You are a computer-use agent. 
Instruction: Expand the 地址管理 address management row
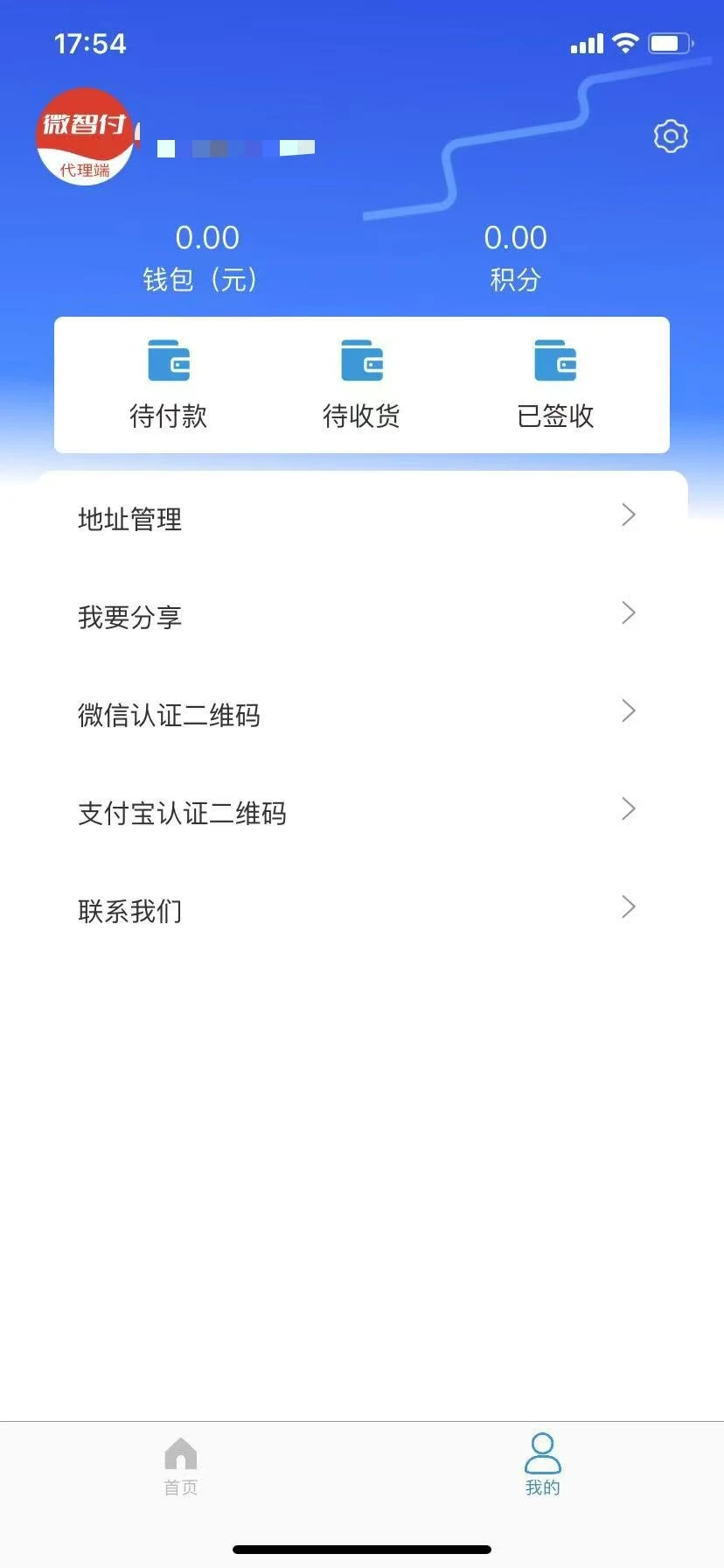pyautogui.click(x=362, y=518)
